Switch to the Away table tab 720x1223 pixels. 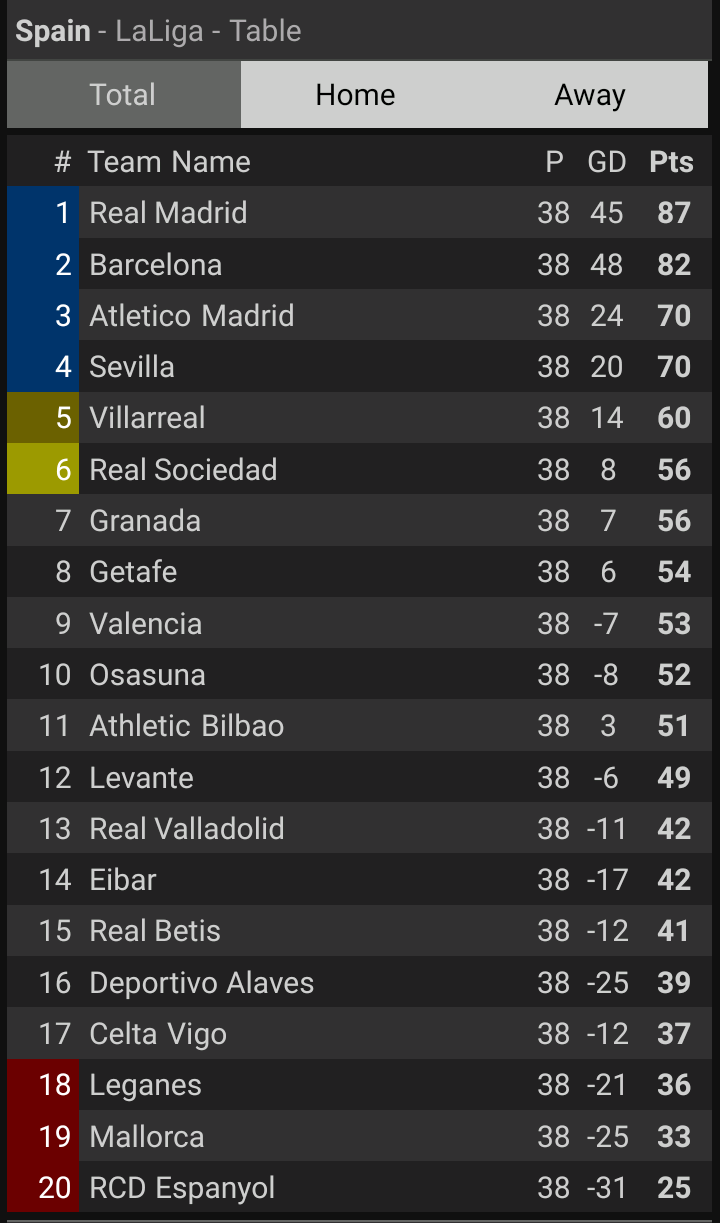[x=590, y=95]
